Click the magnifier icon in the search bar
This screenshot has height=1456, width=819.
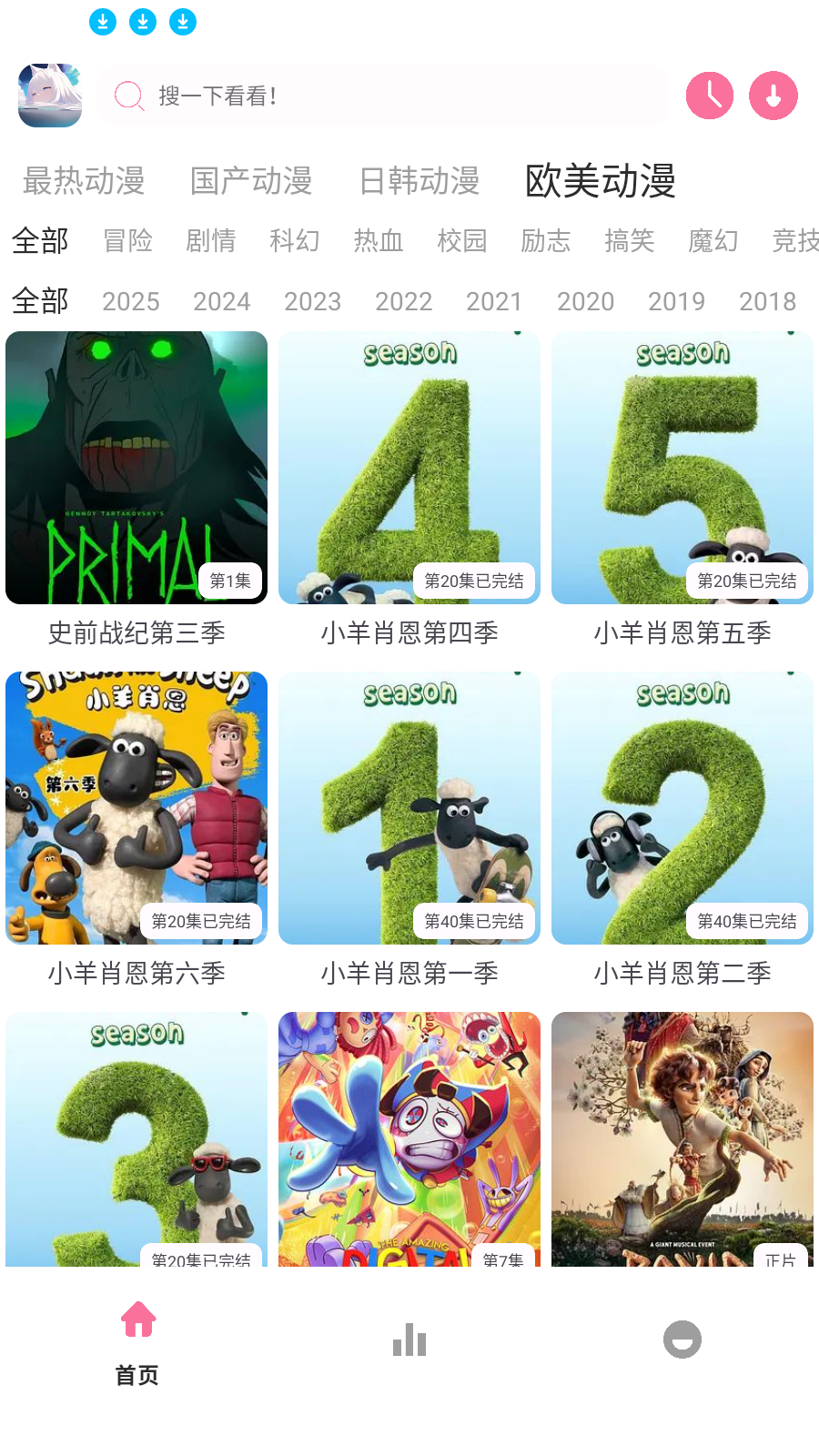127,96
